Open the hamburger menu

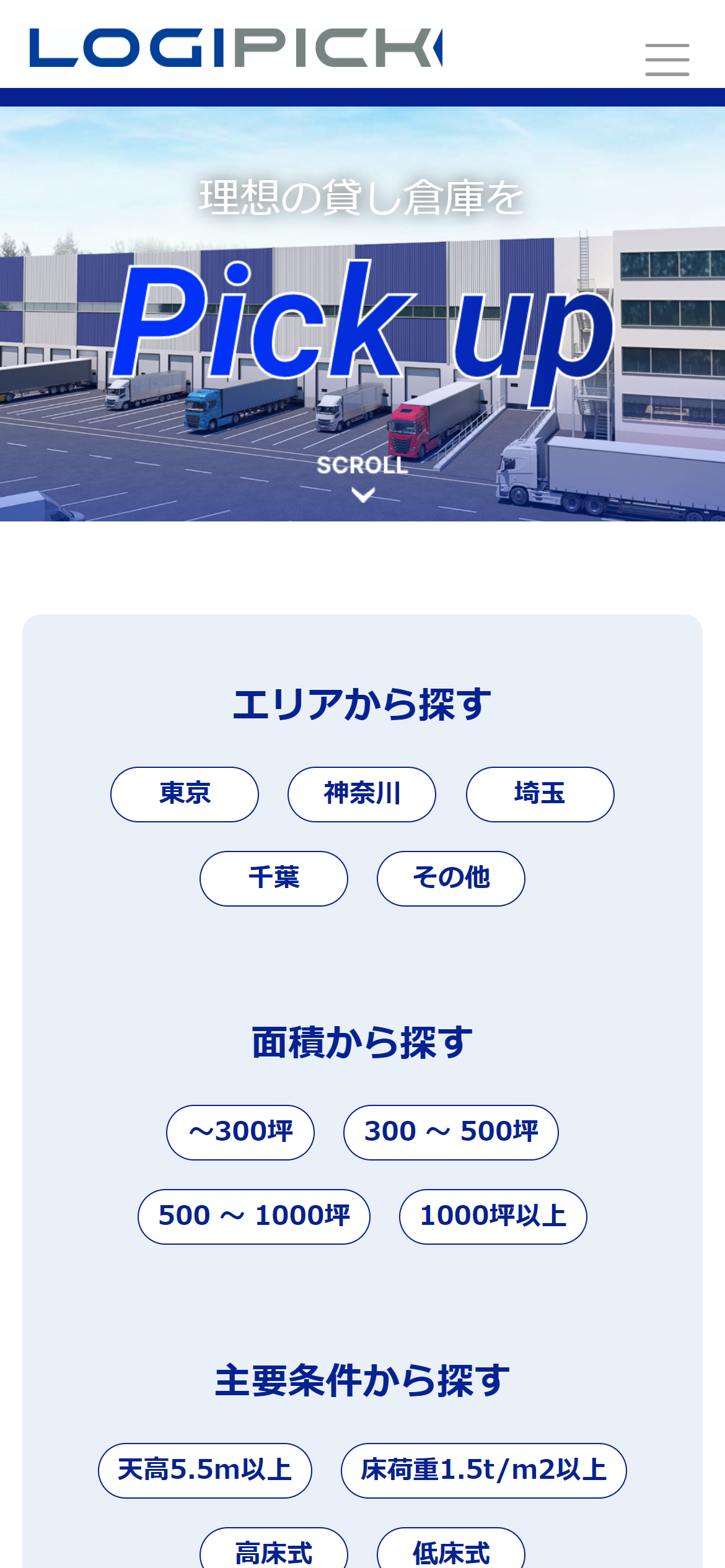[667, 59]
